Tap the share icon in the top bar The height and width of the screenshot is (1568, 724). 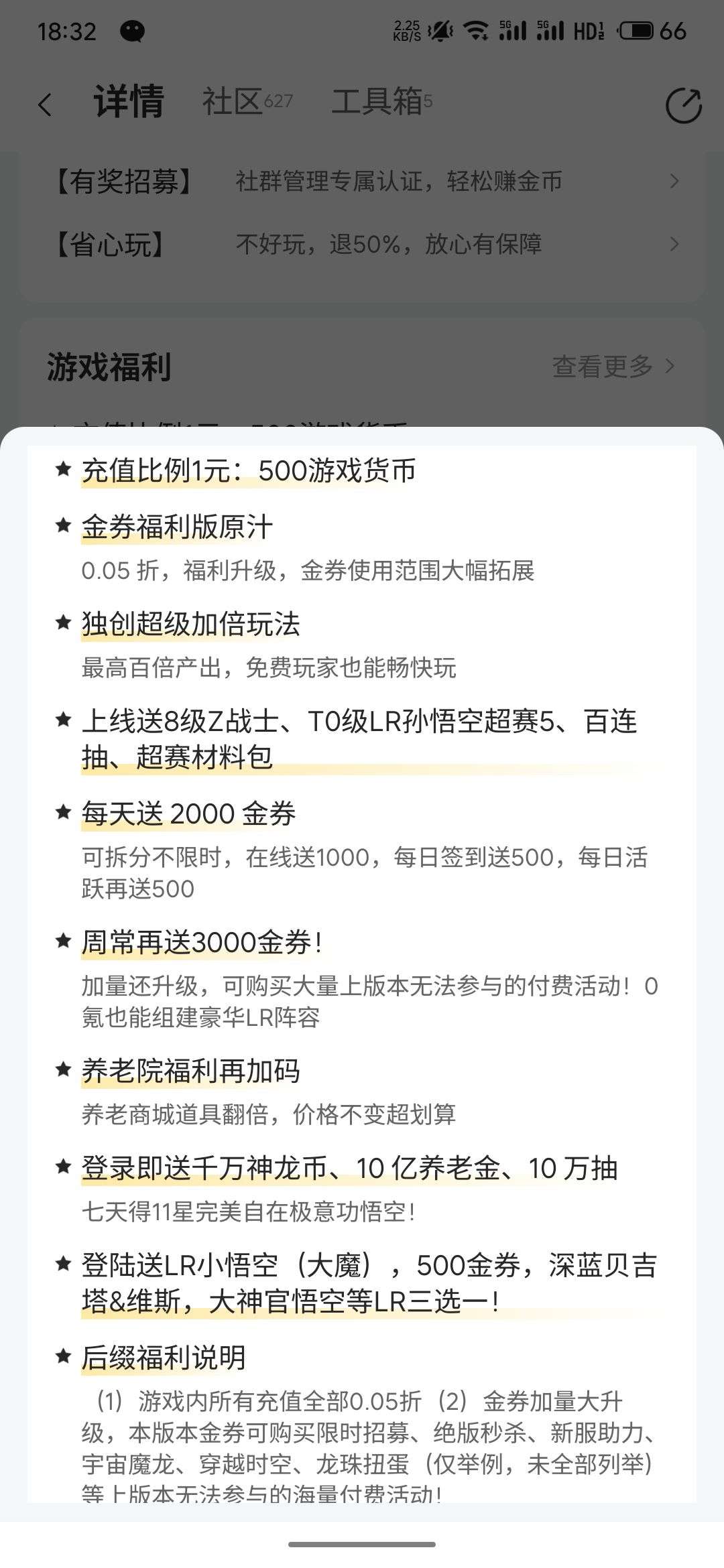click(683, 105)
